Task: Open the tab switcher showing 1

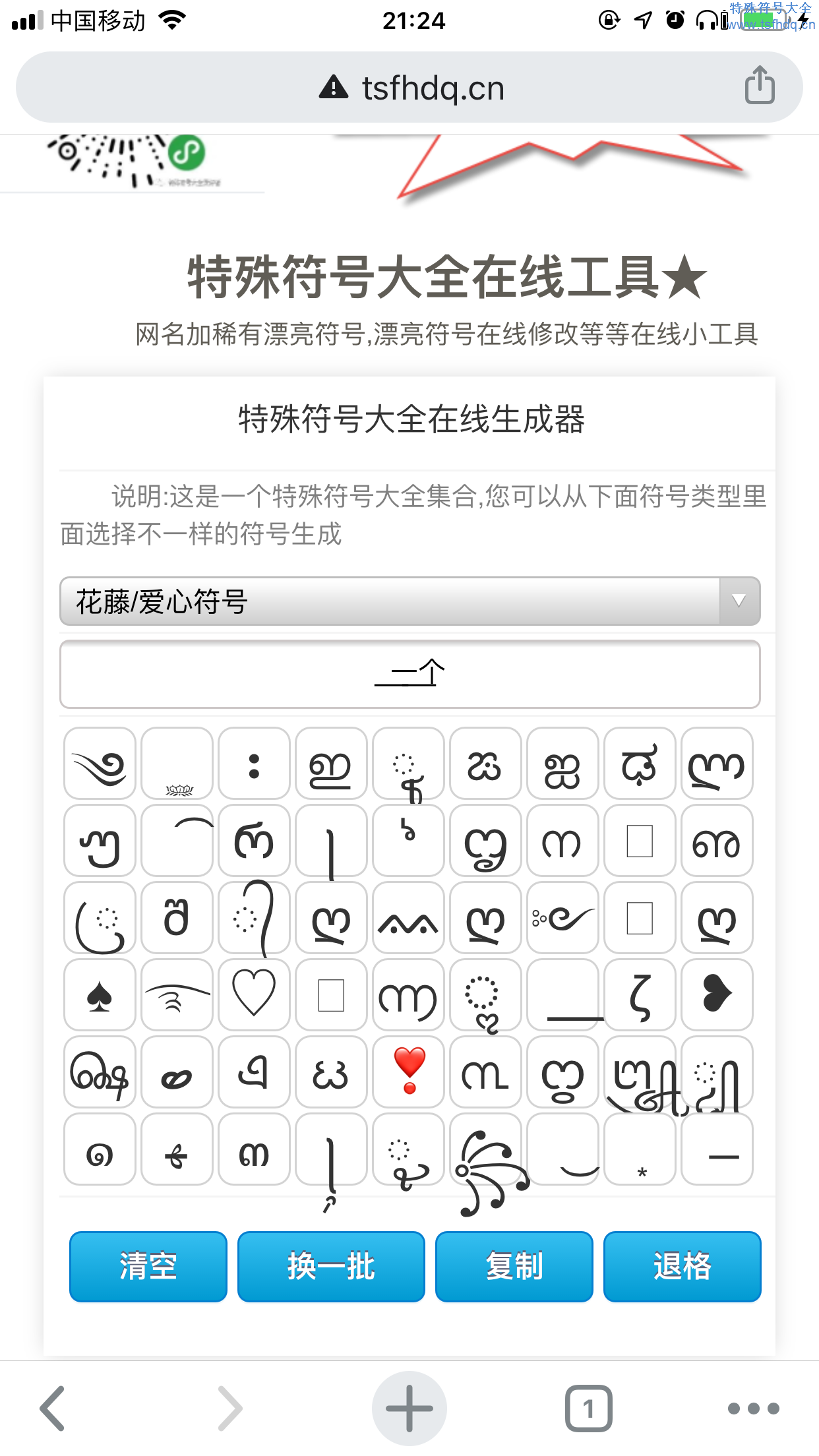Action: click(x=588, y=1408)
